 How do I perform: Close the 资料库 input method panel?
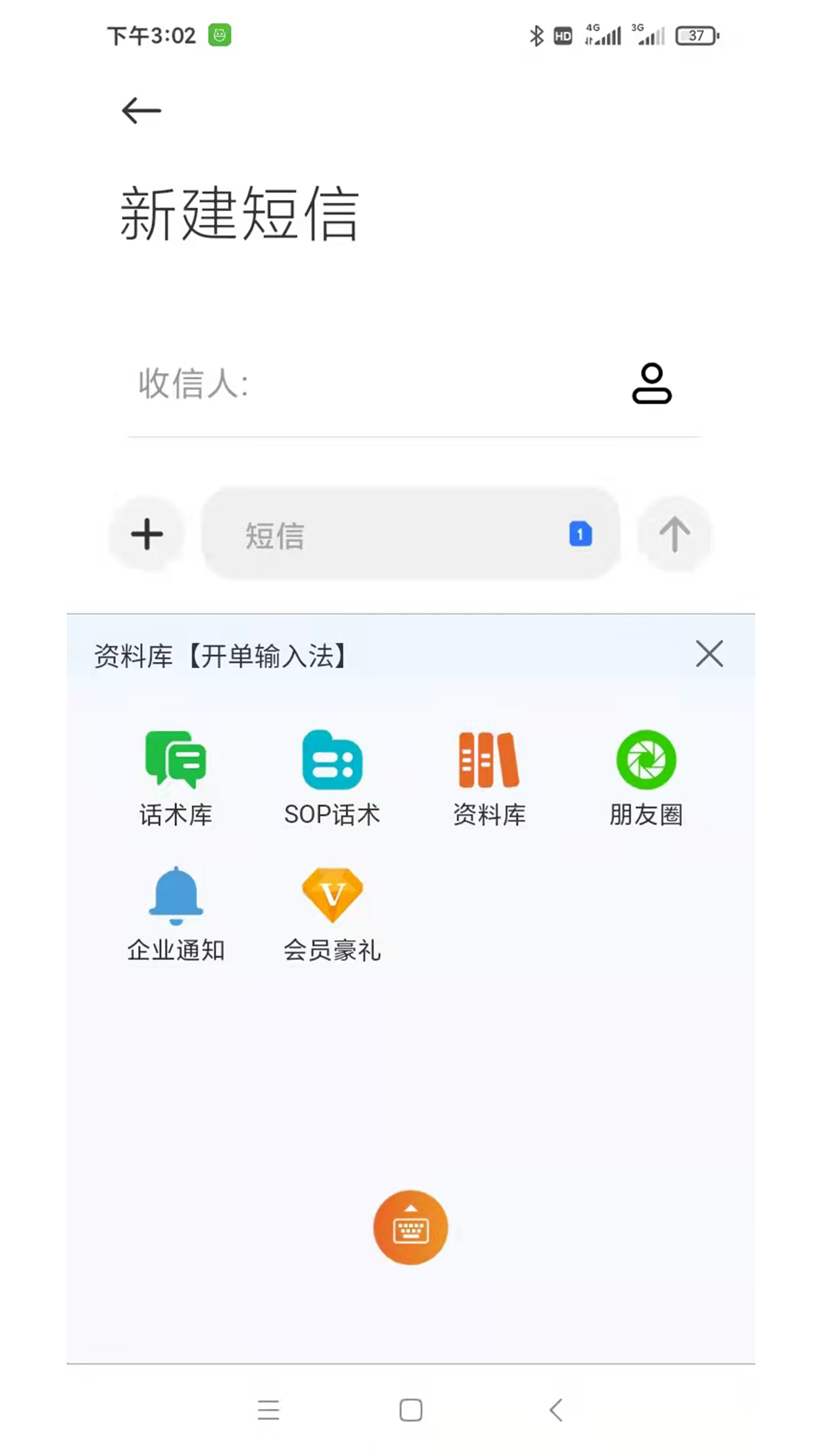click(x=709, y=654)
